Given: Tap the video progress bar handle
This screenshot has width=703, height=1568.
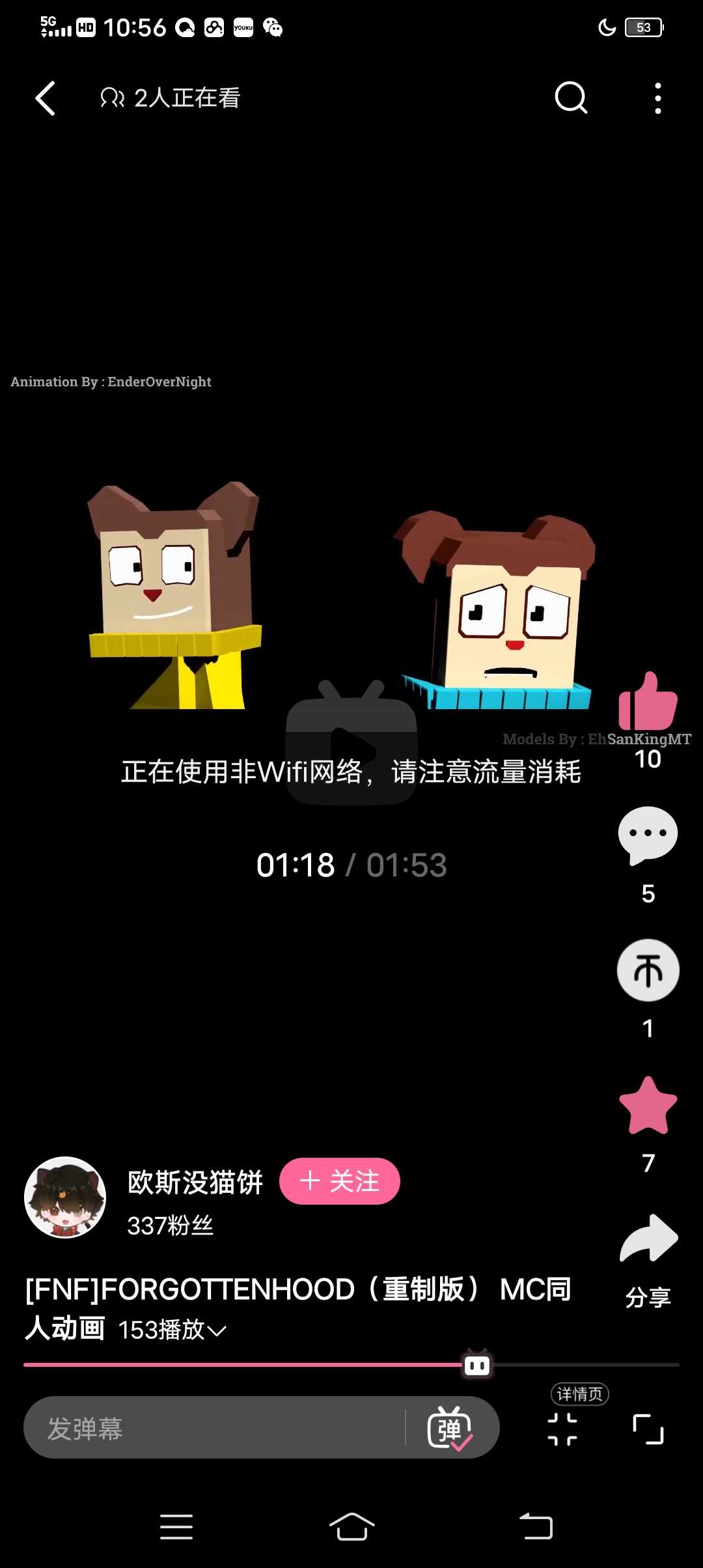Looking at the screenshot, I should click(476, 1364).
